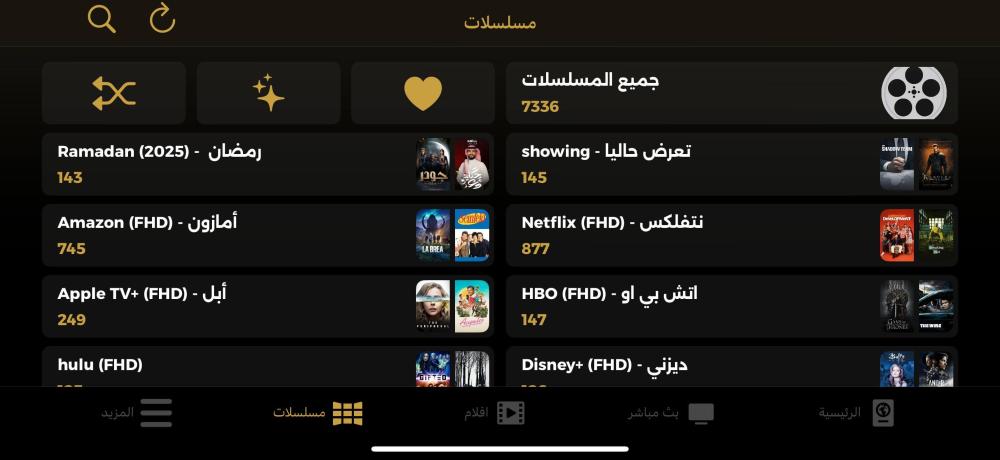The height and width of the screenshot is (460, 1000).
Task: Select the showing - تعرض حاليا category
Action: (x=731, y=164)
